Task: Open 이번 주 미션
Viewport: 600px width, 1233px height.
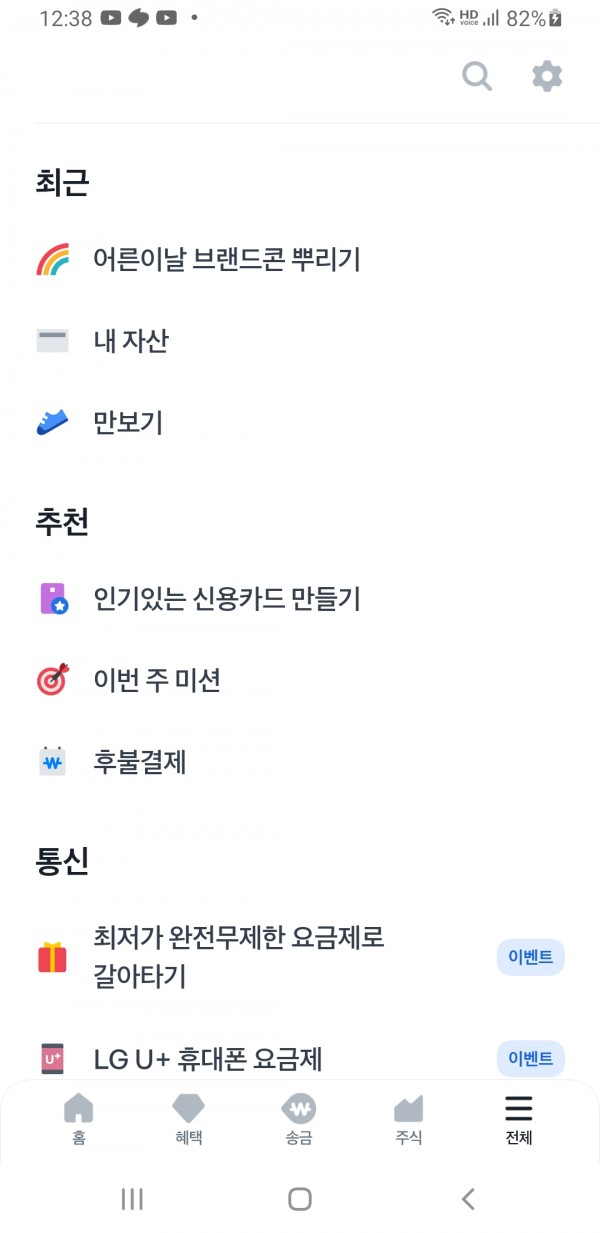Action: (156, 680)
